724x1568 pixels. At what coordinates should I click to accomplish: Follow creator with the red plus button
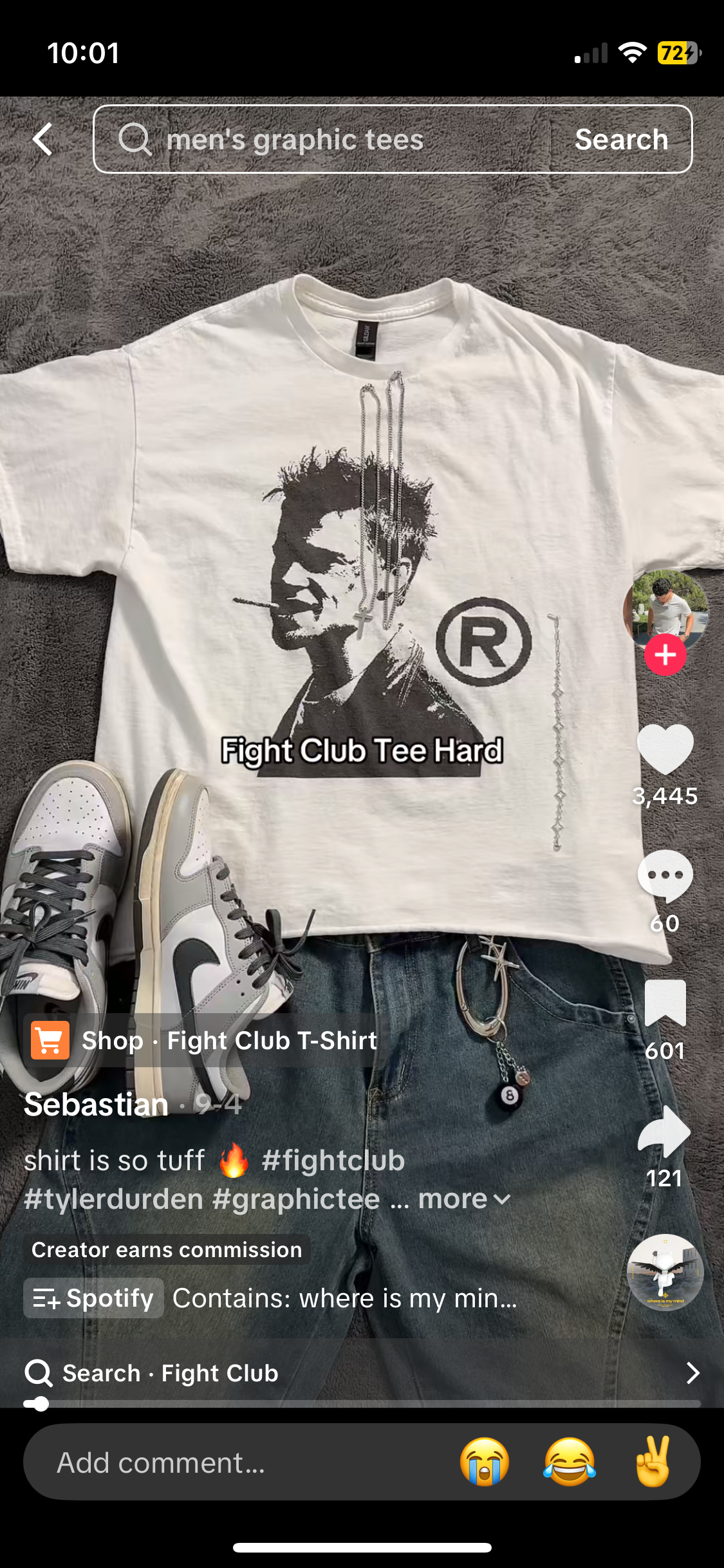point(665,655)
